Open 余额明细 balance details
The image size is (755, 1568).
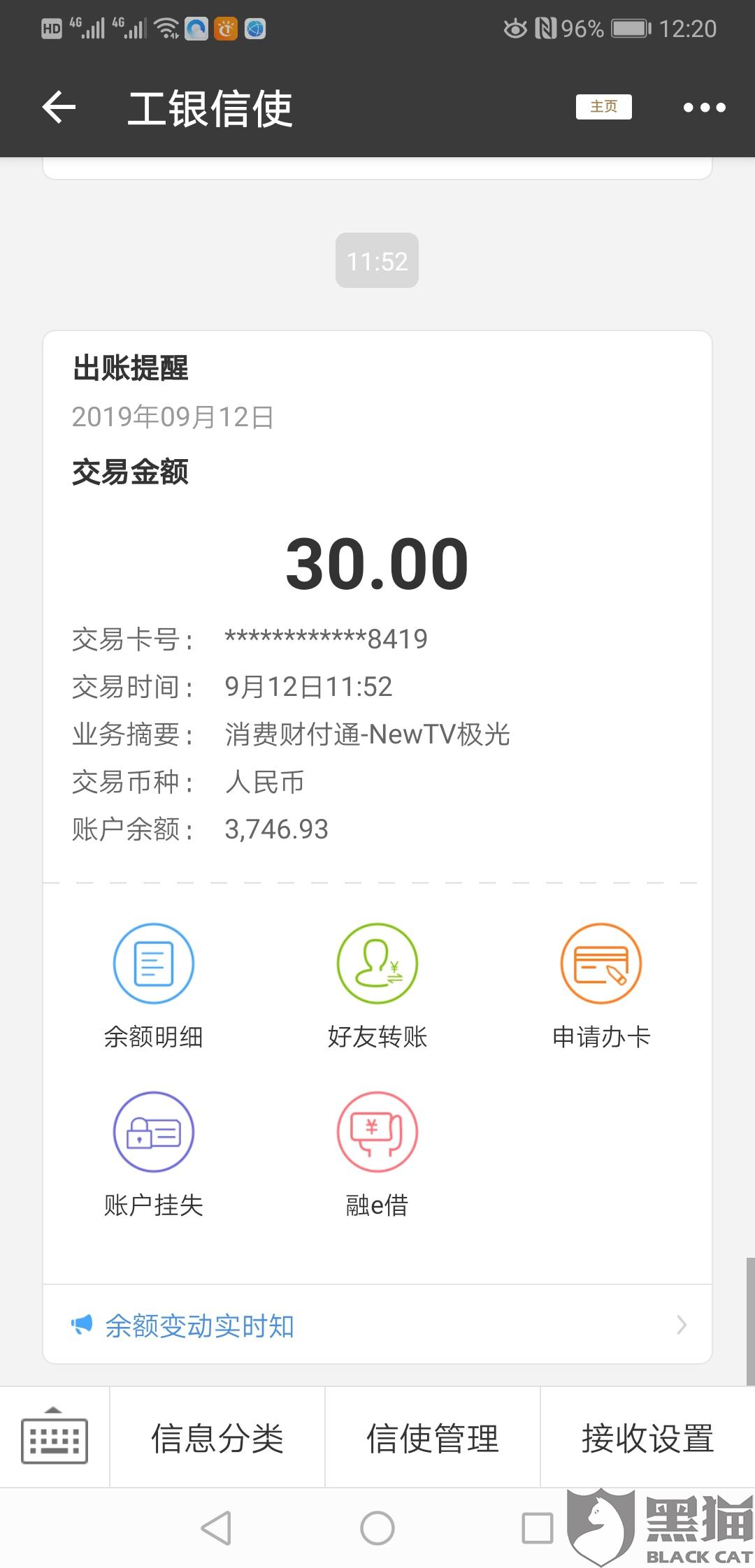click(153, 985)
